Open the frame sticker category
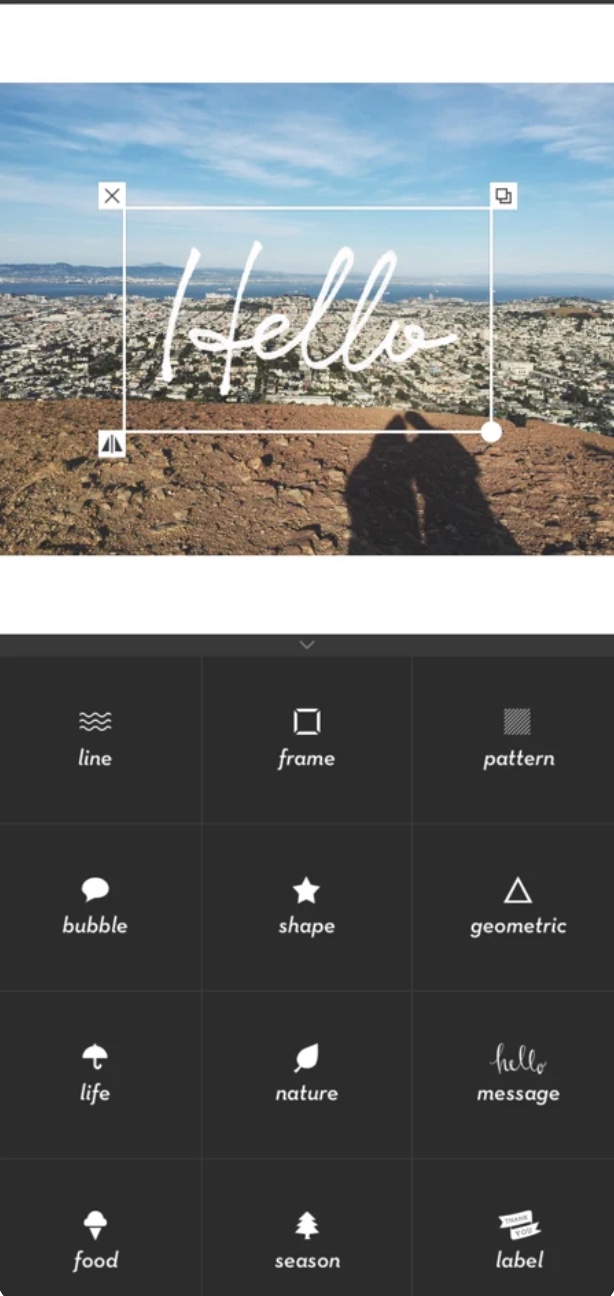The image size is (614, 1296). 306,739
